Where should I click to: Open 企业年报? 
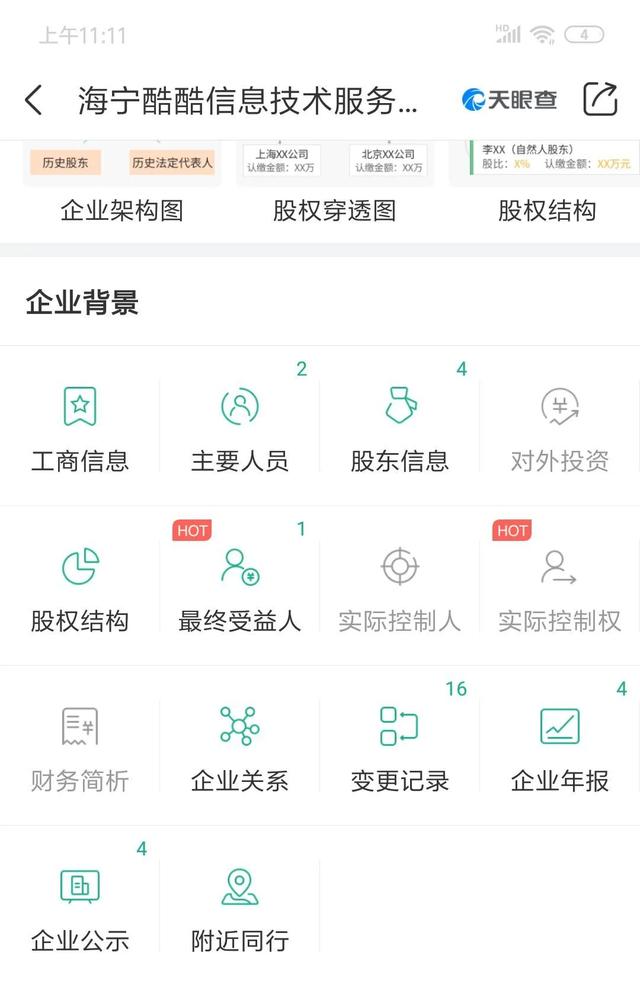point(559,750)
